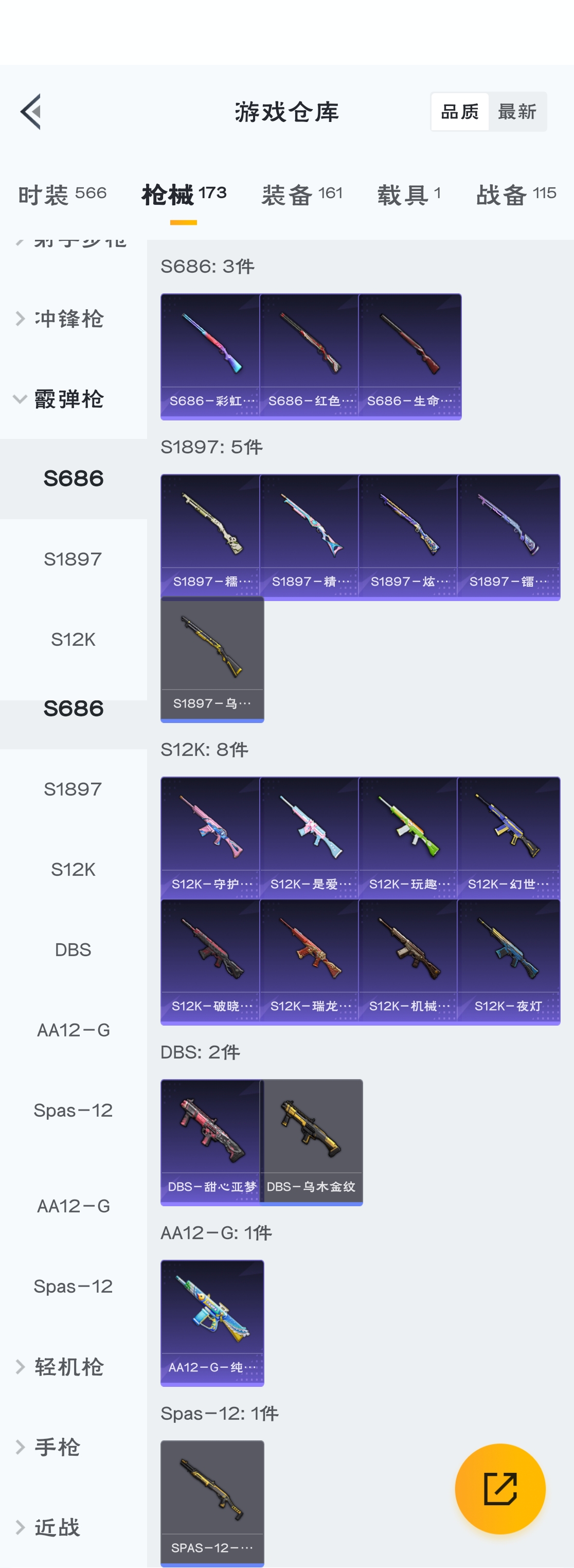The image size is (574, 1568).
Task: Switch to the 载具 tab
Action: pyautogui.click(x=408, y=195)
